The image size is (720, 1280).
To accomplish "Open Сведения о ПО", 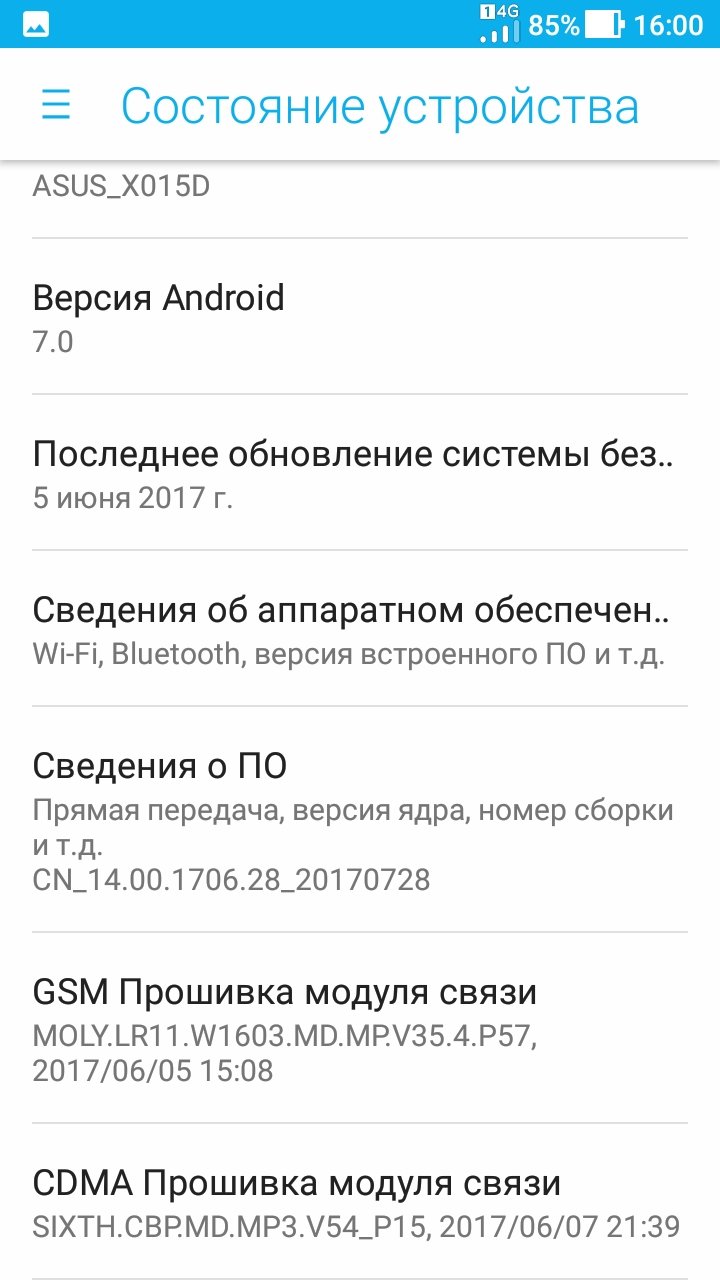I will coord(359,819).
